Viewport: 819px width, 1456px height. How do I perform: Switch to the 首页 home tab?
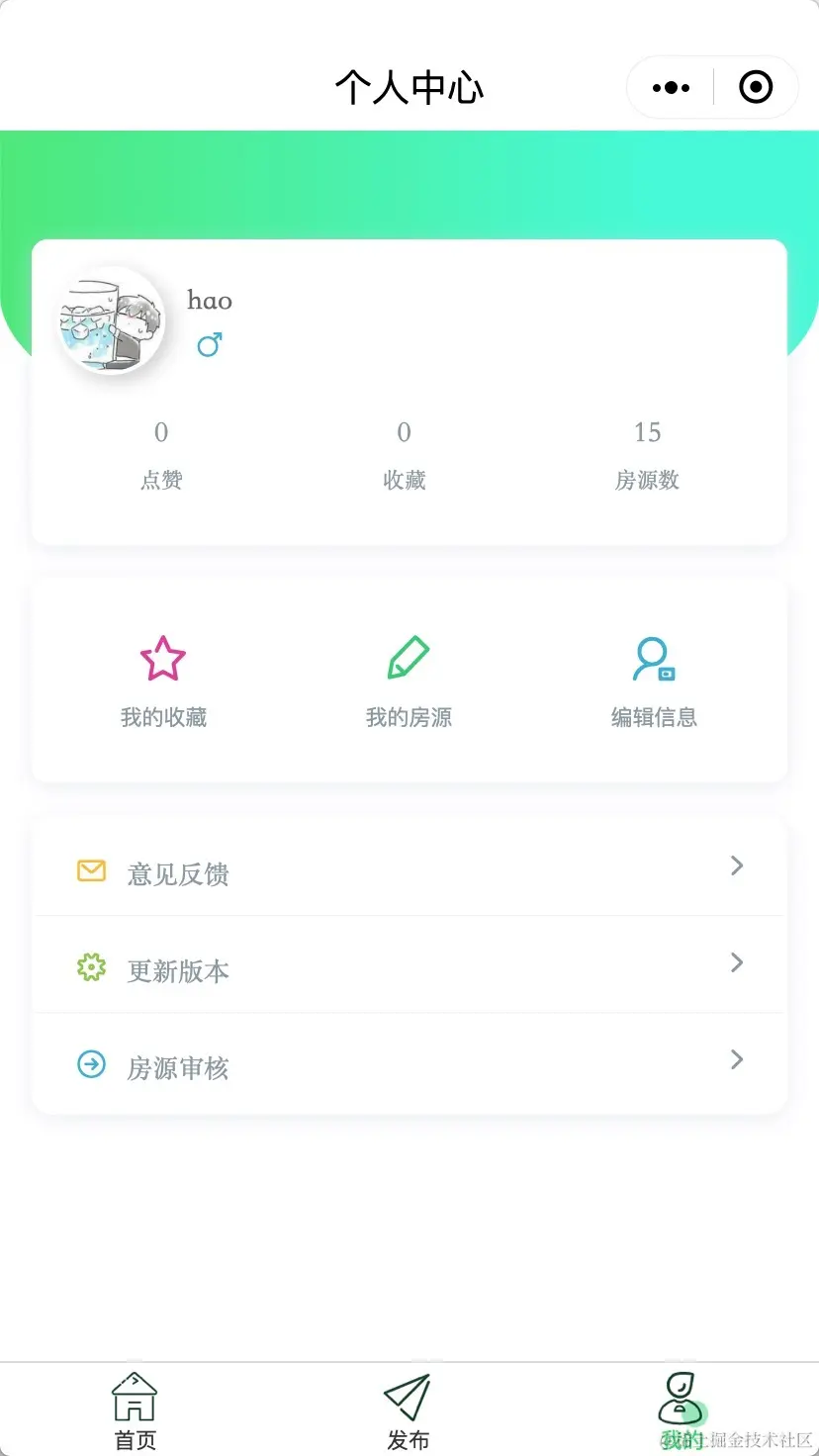136,1410
